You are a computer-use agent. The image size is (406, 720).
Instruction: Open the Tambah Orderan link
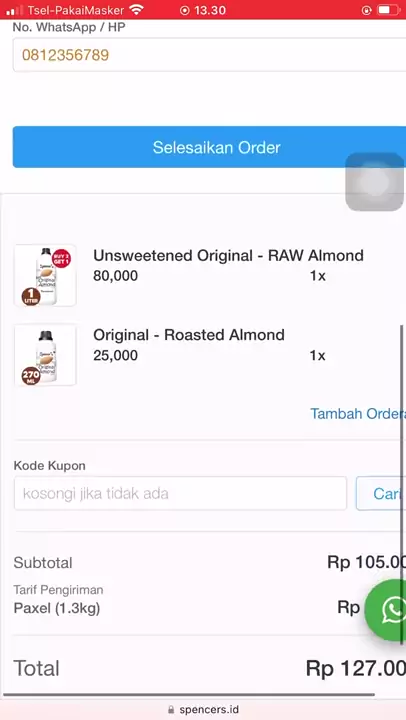(358, 413)
